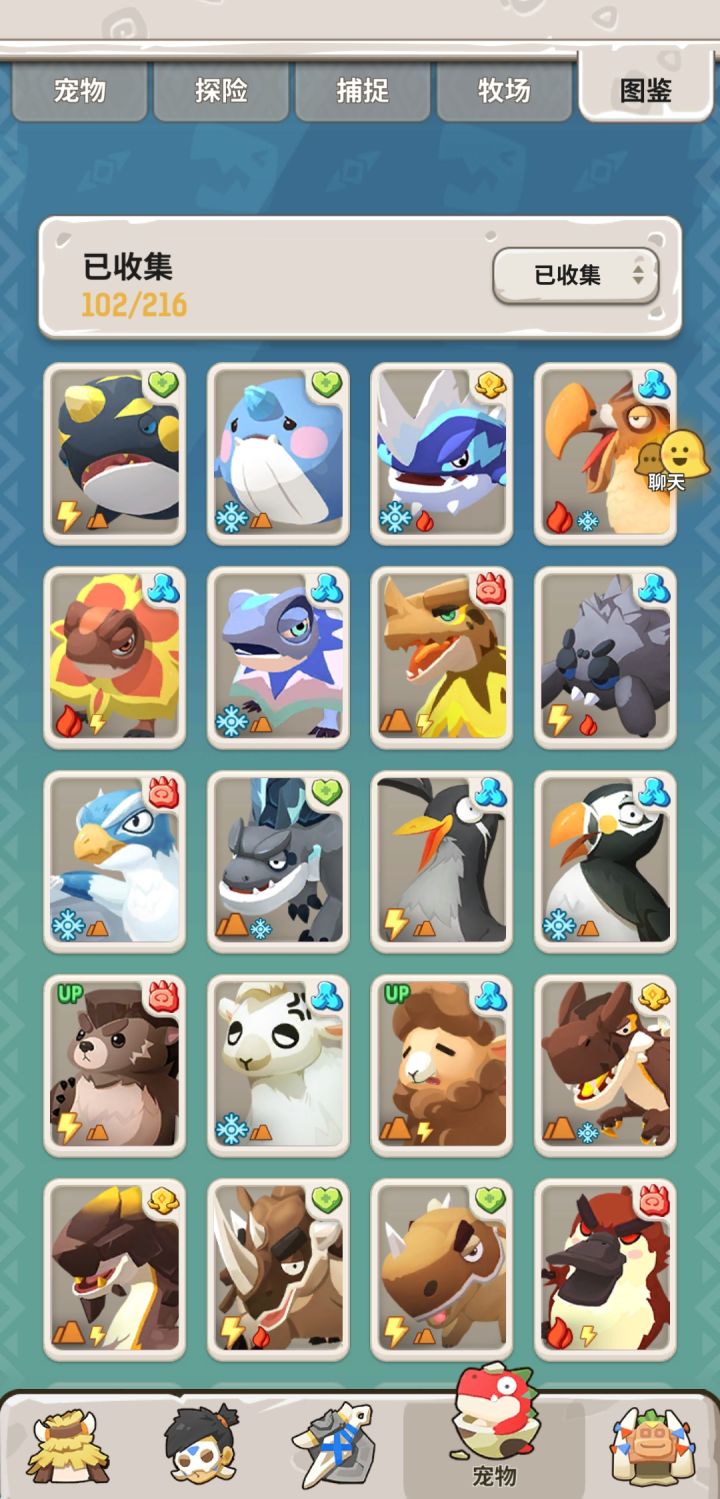Select the puffin pet card
Viewport: 720px width, 1499px height.
click(x=604, y=861)
